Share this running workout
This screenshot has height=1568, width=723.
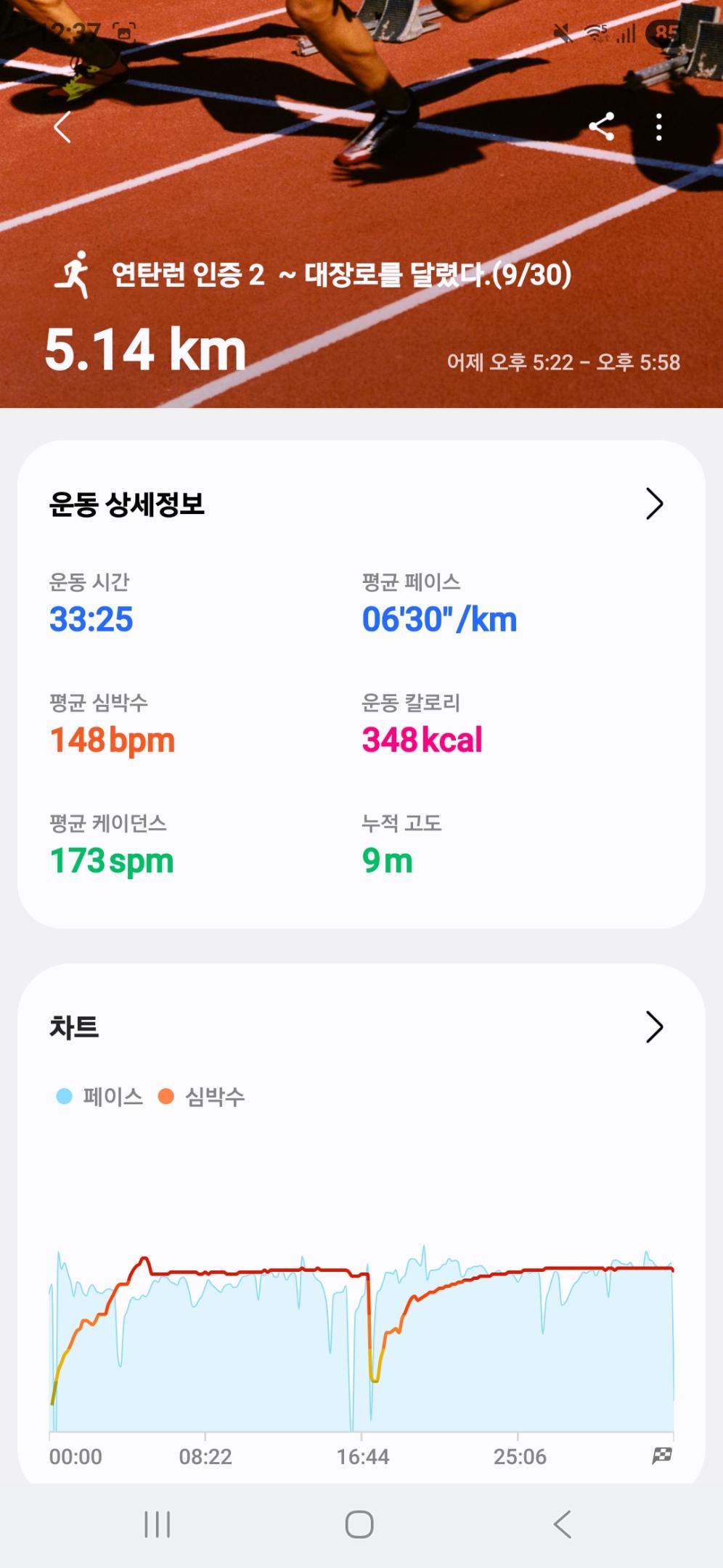601,127
